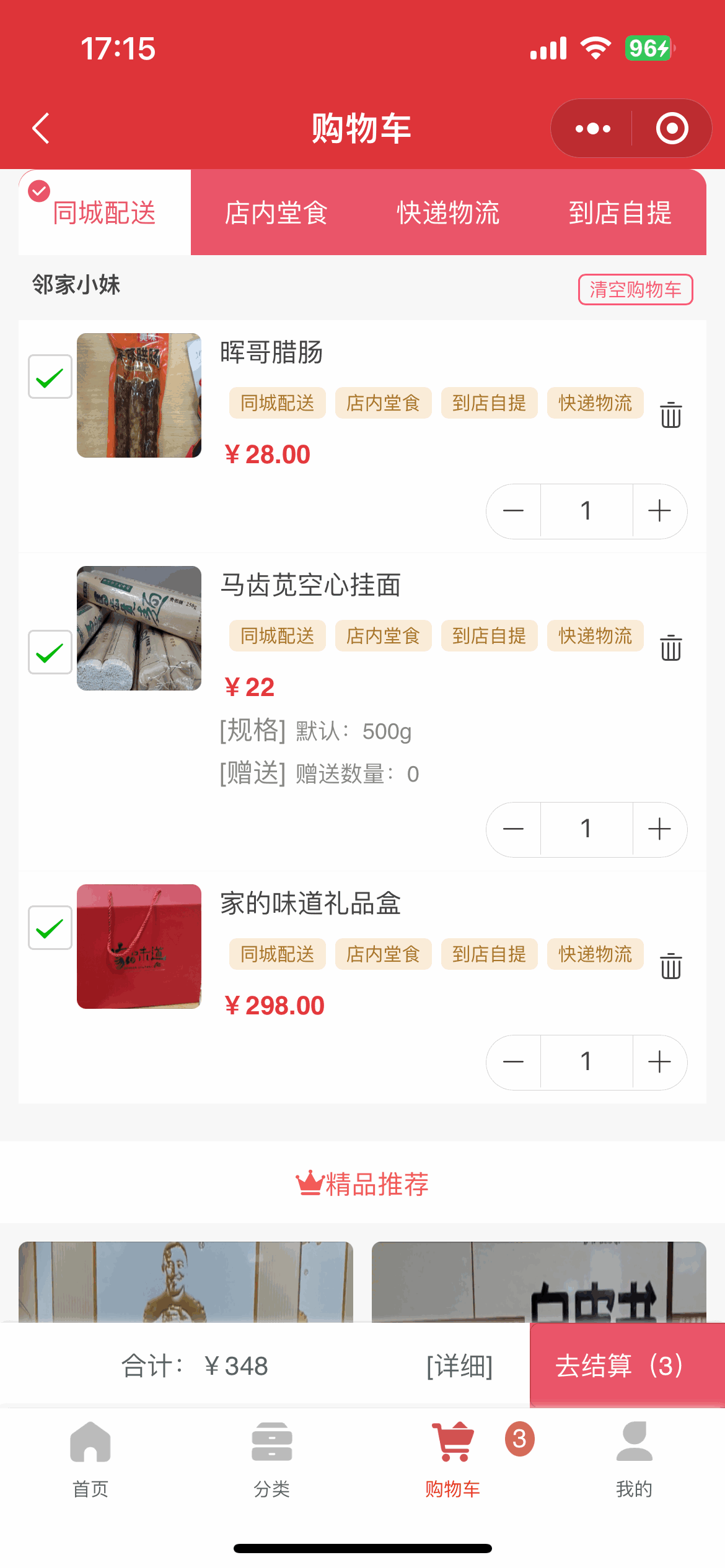
Task: Tap 清空购物车 to empty the cart
Action: pyautogui.click(x=635, y=289)
